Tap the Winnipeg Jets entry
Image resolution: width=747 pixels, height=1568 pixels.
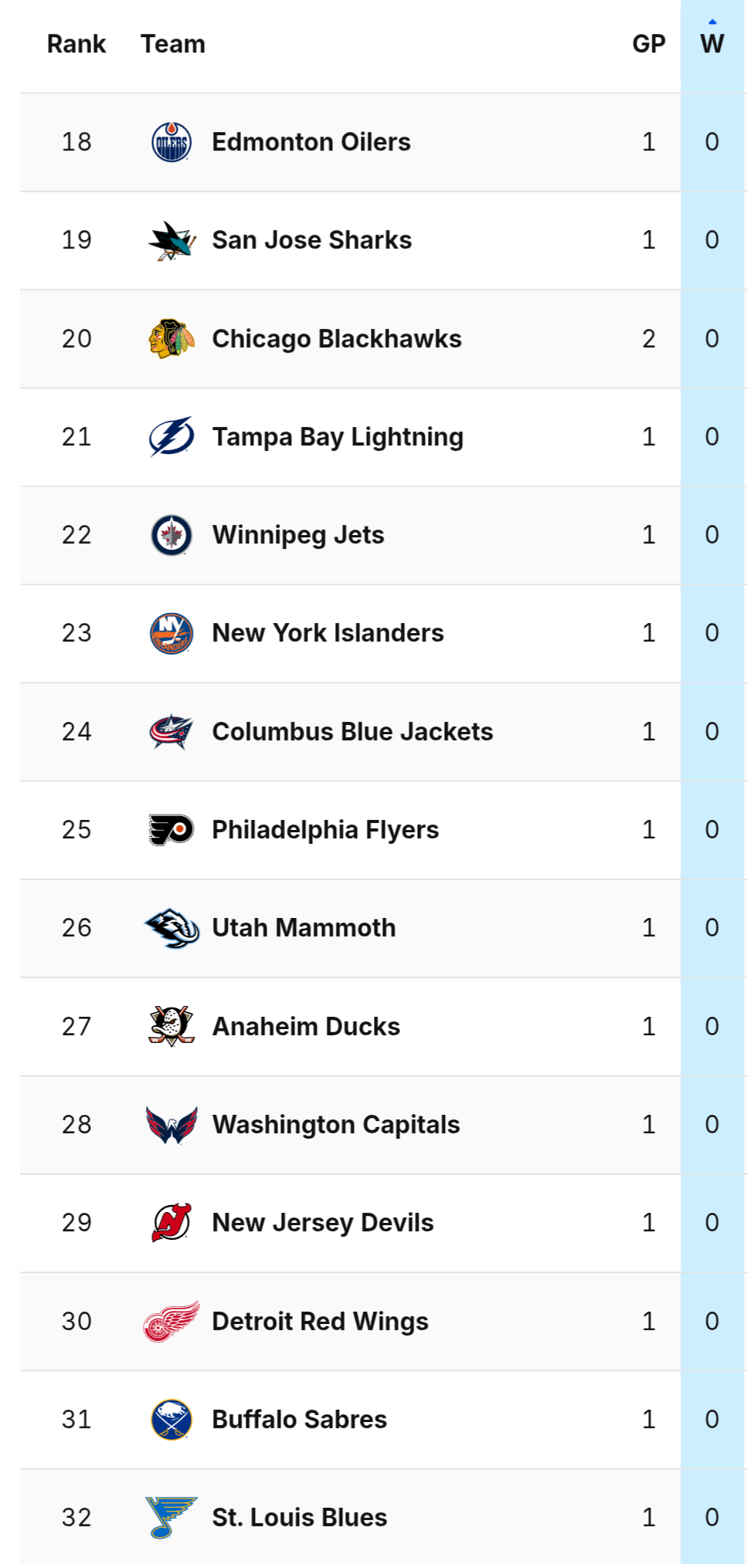(298, 535)
